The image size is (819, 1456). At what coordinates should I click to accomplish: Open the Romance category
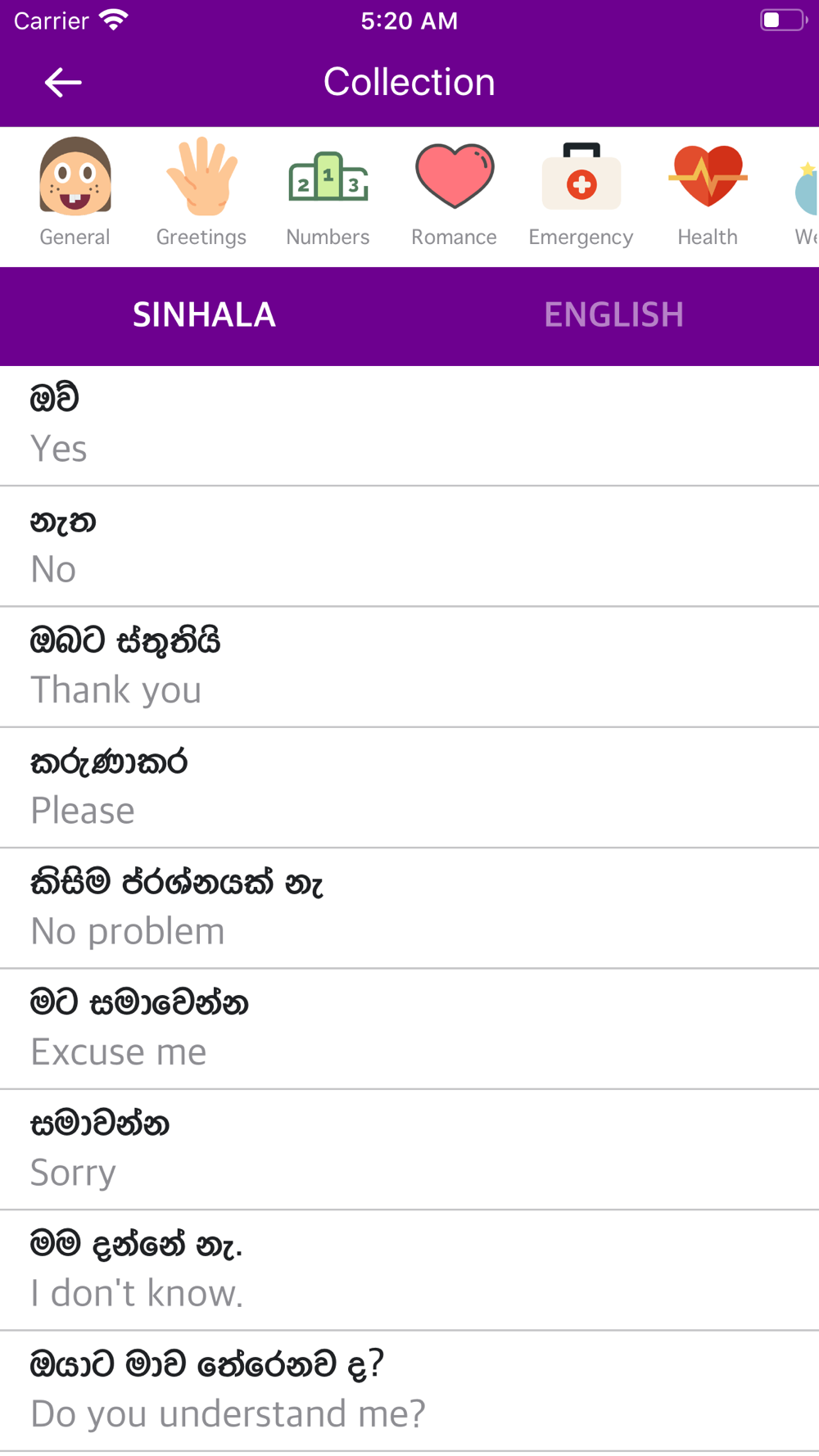pos(455,193)
